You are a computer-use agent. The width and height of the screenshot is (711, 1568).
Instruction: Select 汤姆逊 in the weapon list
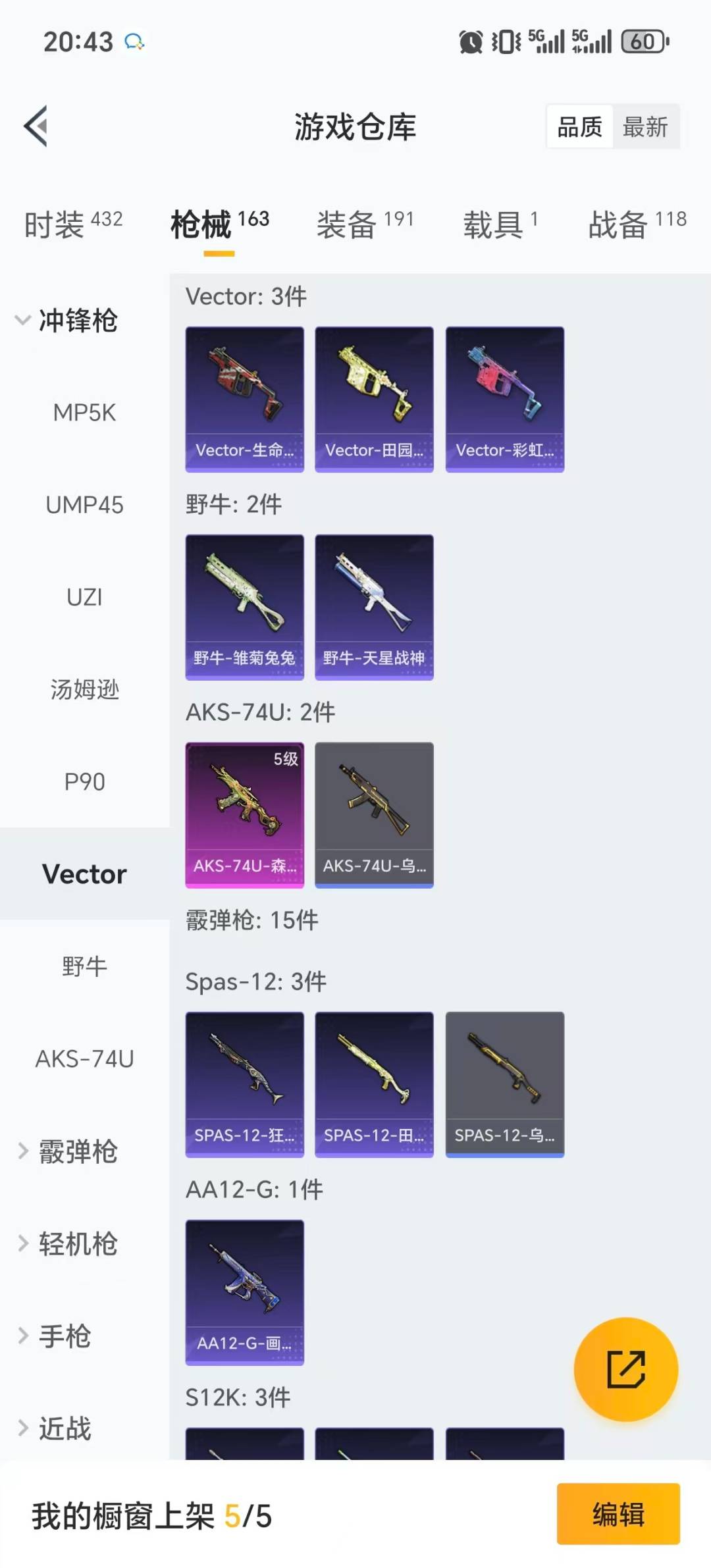pyautogui.click(x=84, y=689)
